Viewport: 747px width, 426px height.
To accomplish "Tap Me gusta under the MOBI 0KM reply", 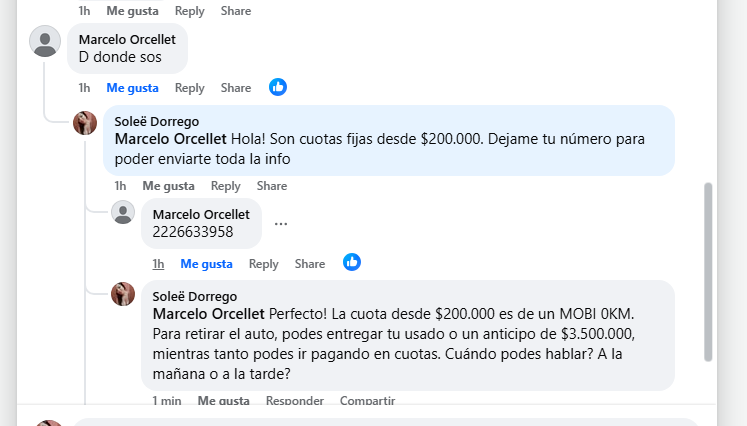I will (223, 401).
